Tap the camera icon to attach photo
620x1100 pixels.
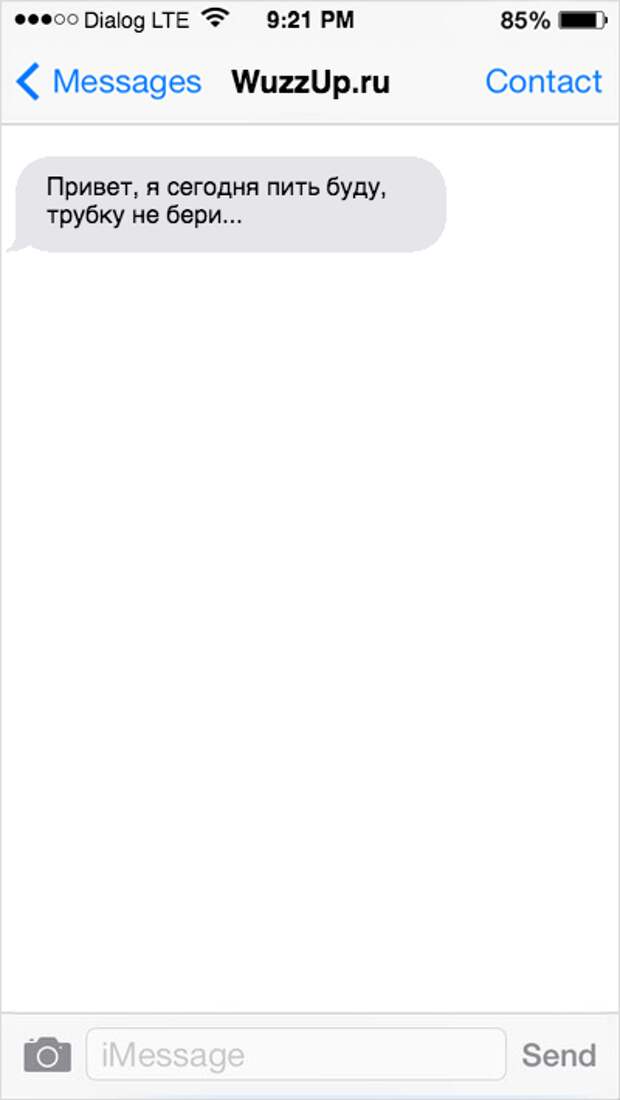48,1054
